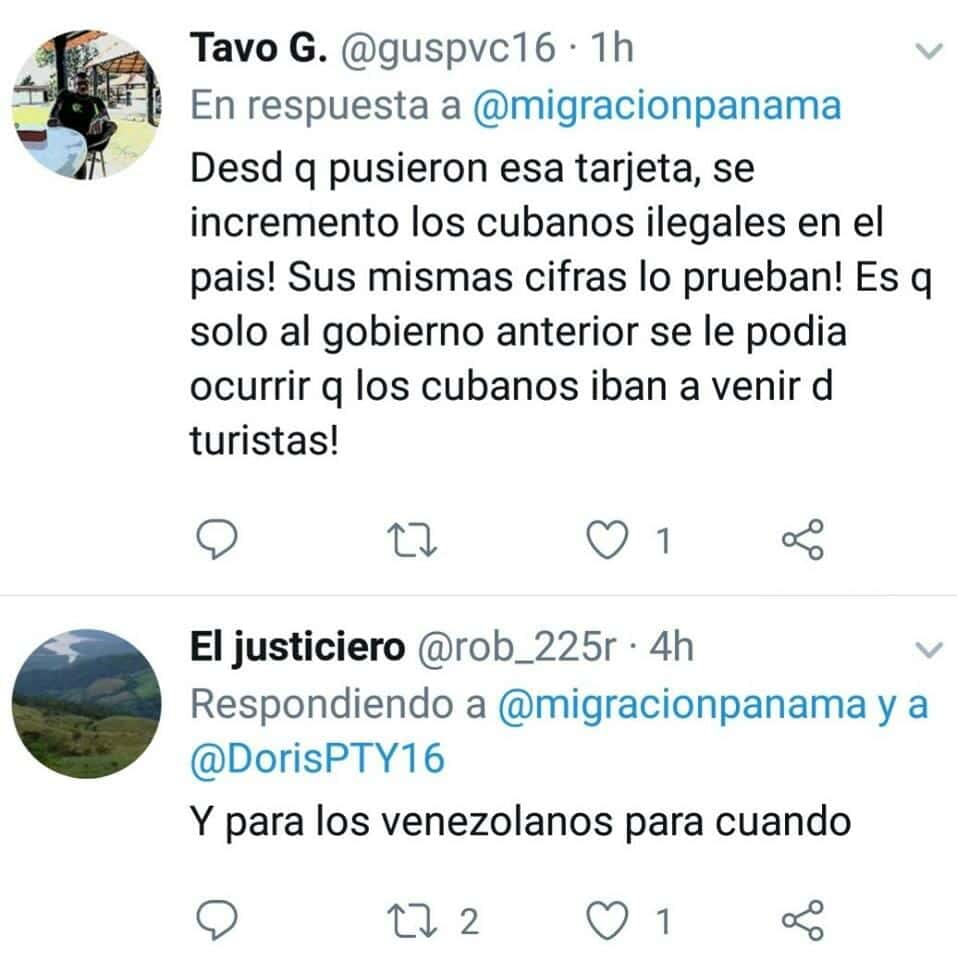Open the @DorisPTY16 mention link
Viewport: 957px width, 960px height.
click(317, 760)
